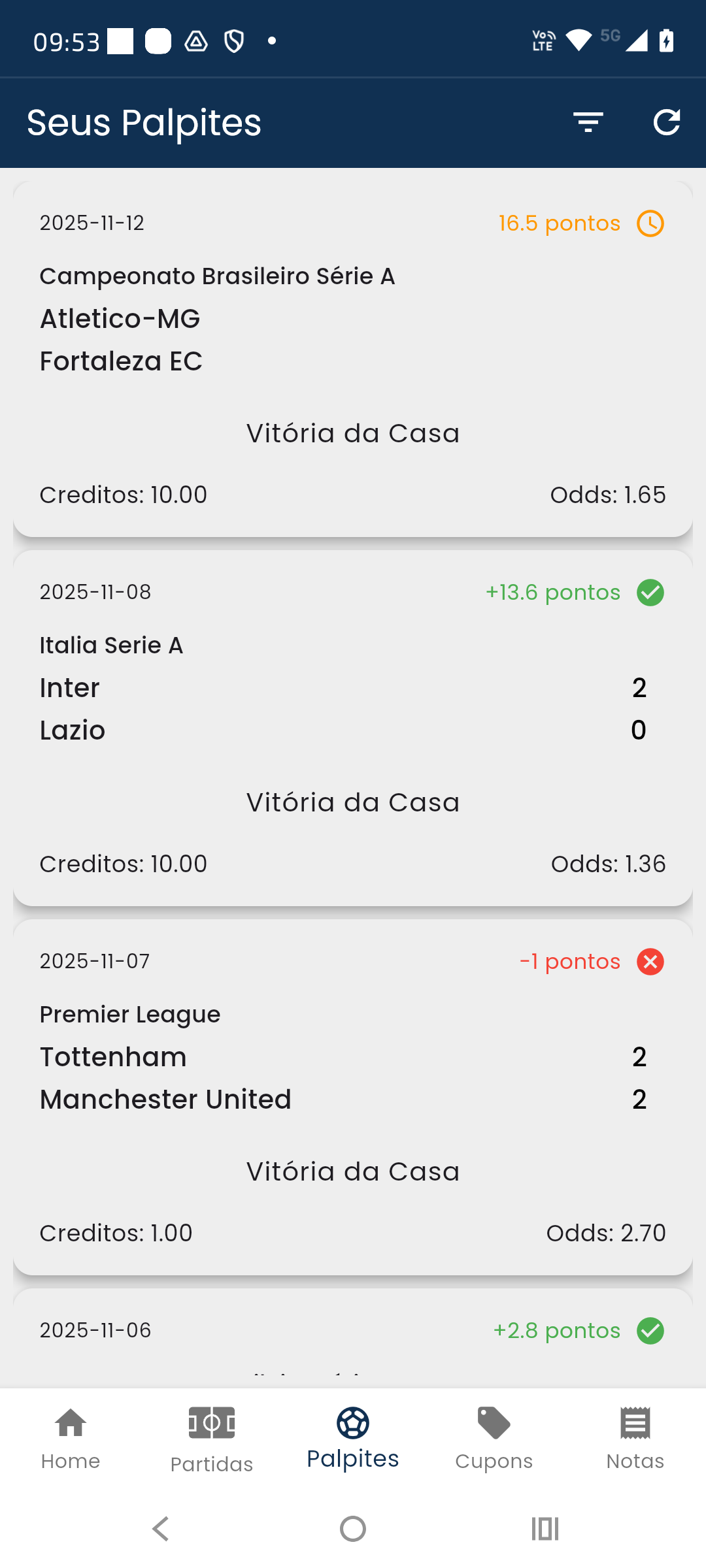The image size is (706, 1568).
Task: Switch to the Notas tab
Action: [635, 1437]
